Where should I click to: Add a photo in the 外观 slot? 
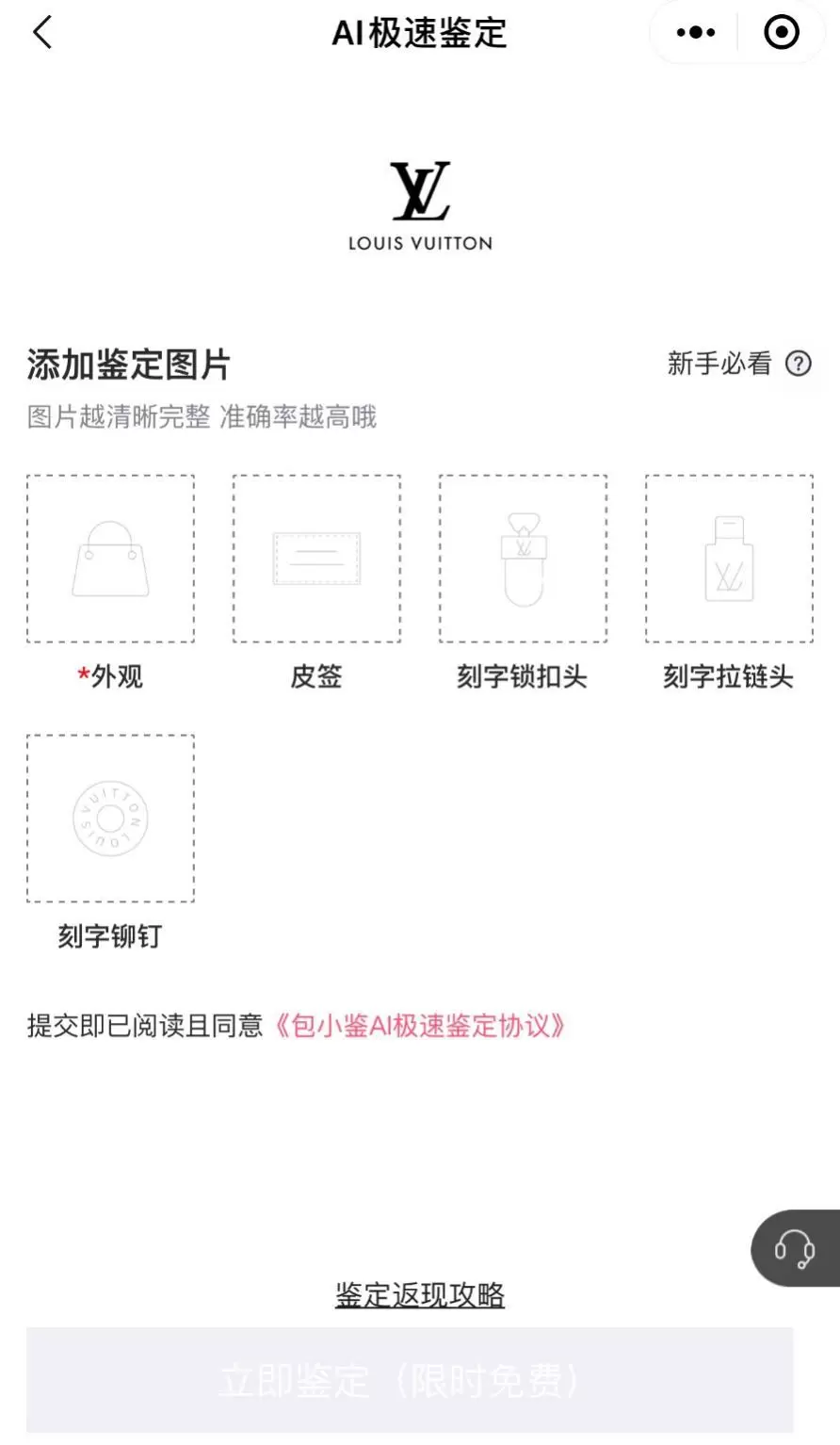(x=110, y=559)
